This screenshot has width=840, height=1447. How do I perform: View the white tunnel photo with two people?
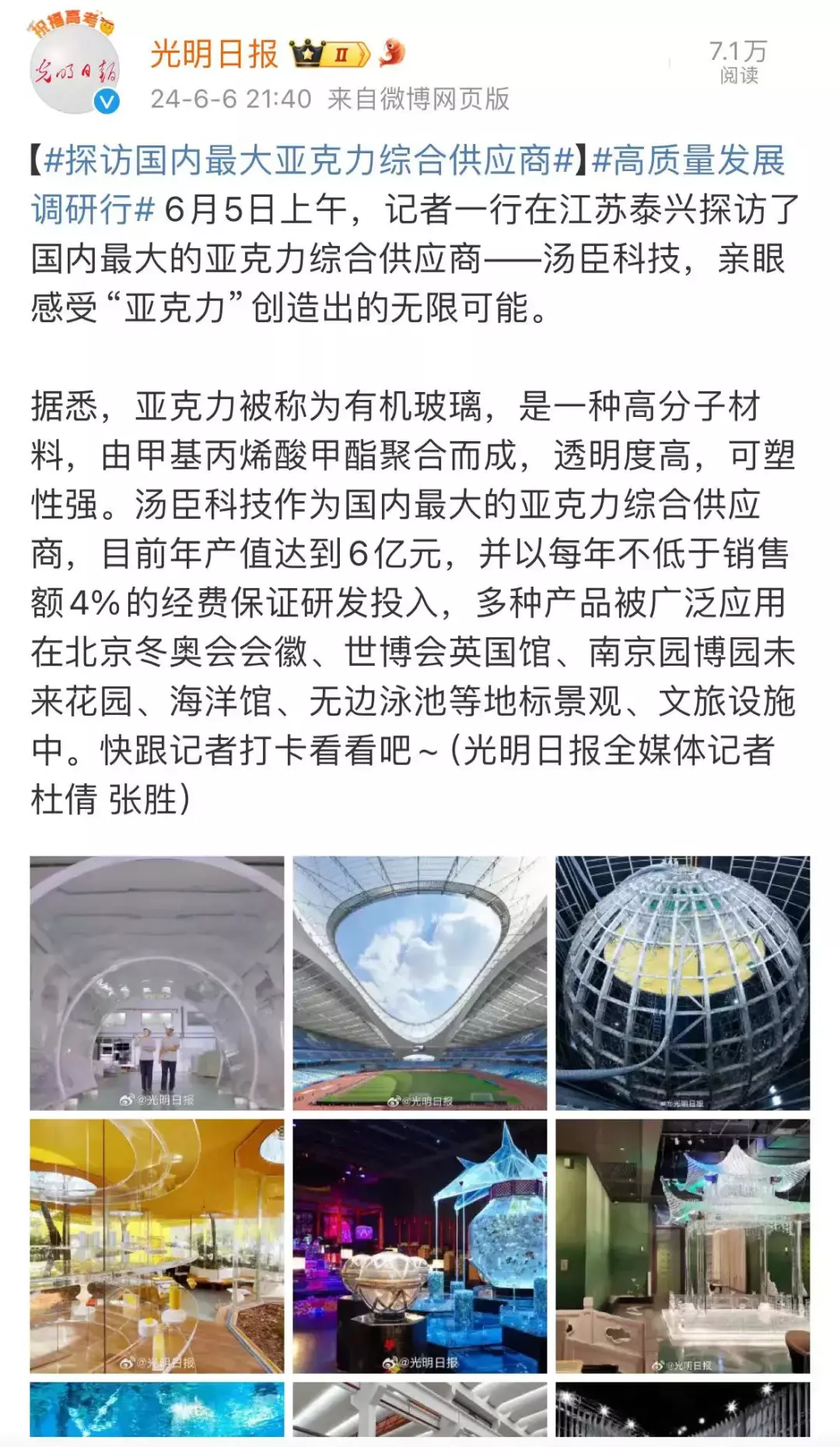(x=156, y=983)
